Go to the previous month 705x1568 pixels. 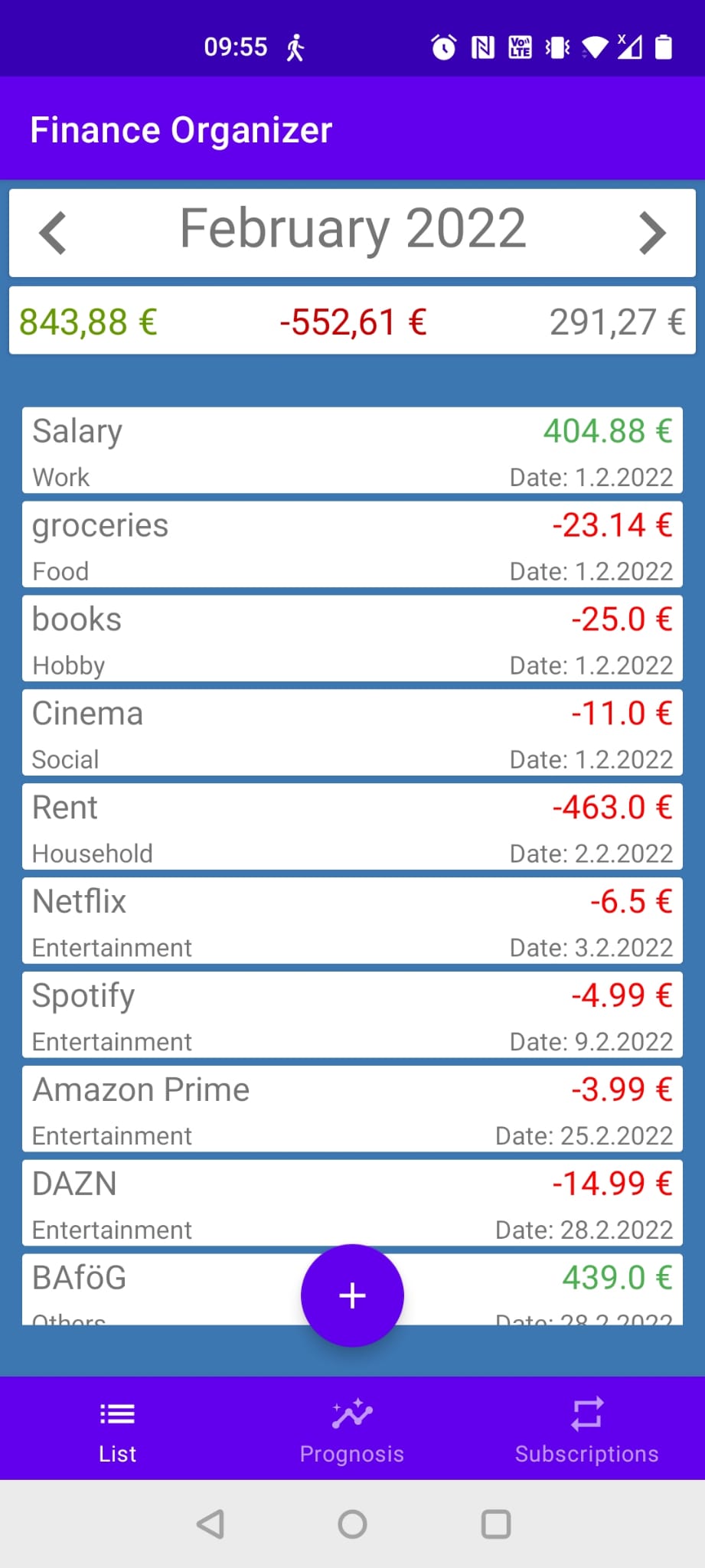click(x=53, y=233)
